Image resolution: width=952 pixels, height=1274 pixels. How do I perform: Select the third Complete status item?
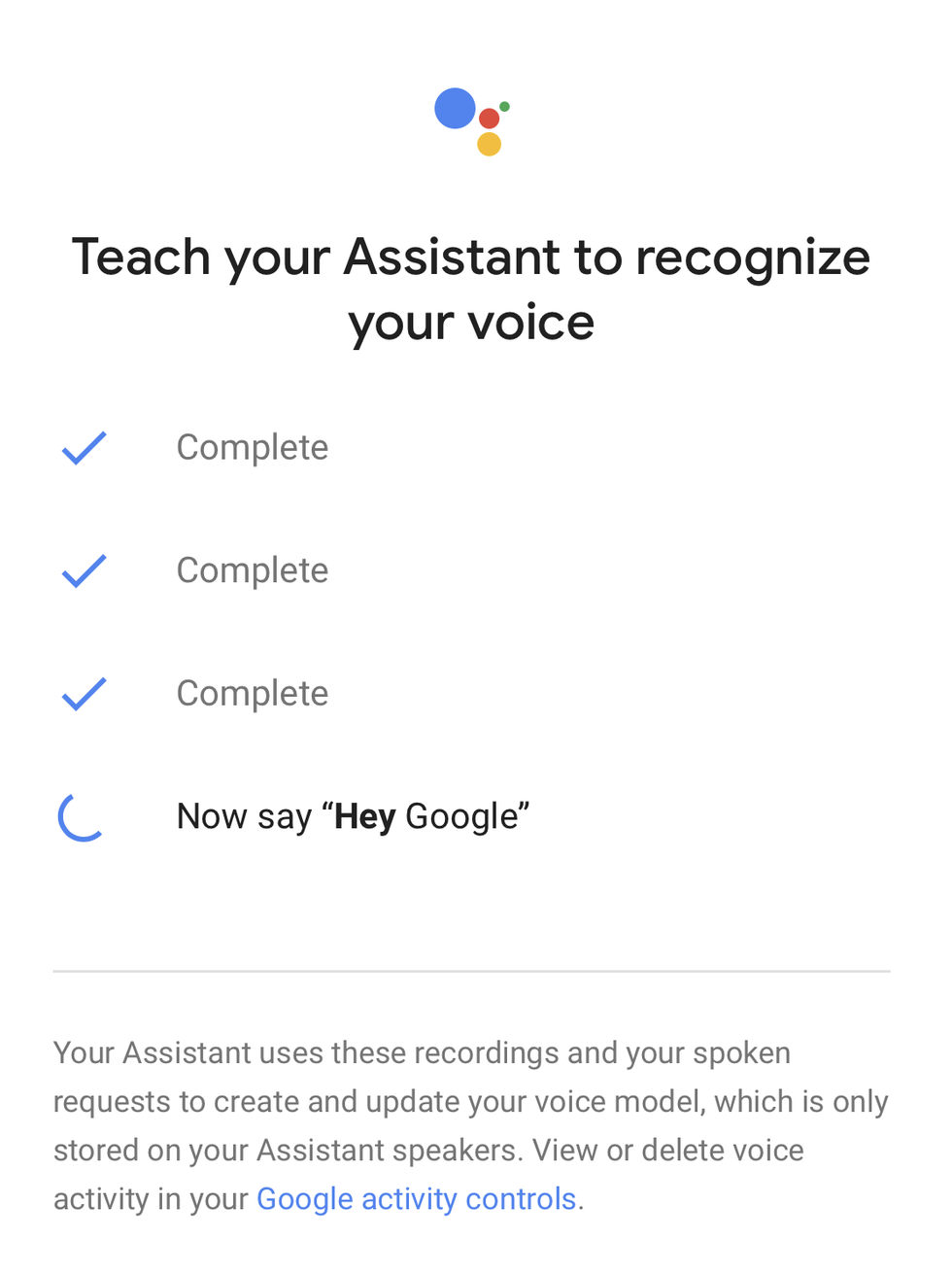tap(252, 693)
